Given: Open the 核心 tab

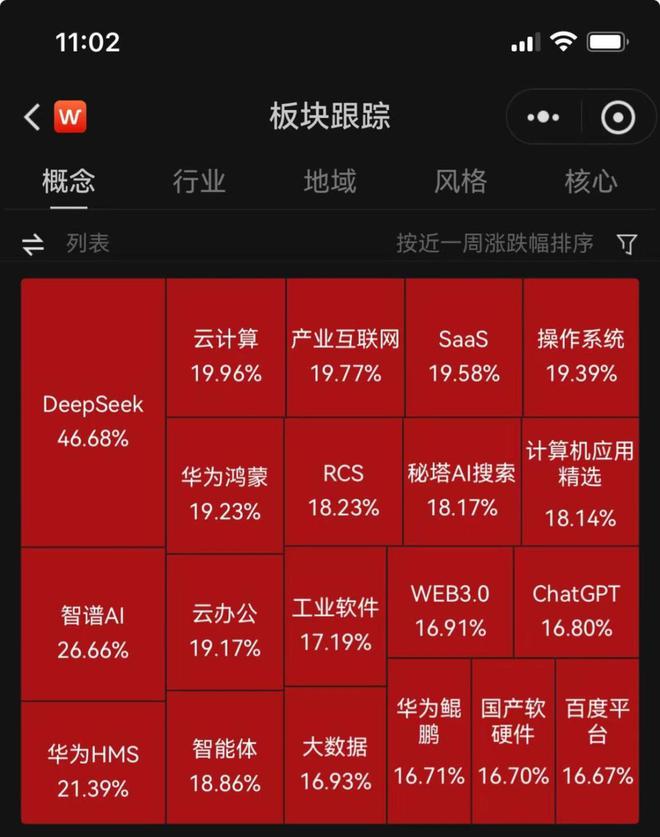Looking at the screenshot, I should click(x=591, y=181).
